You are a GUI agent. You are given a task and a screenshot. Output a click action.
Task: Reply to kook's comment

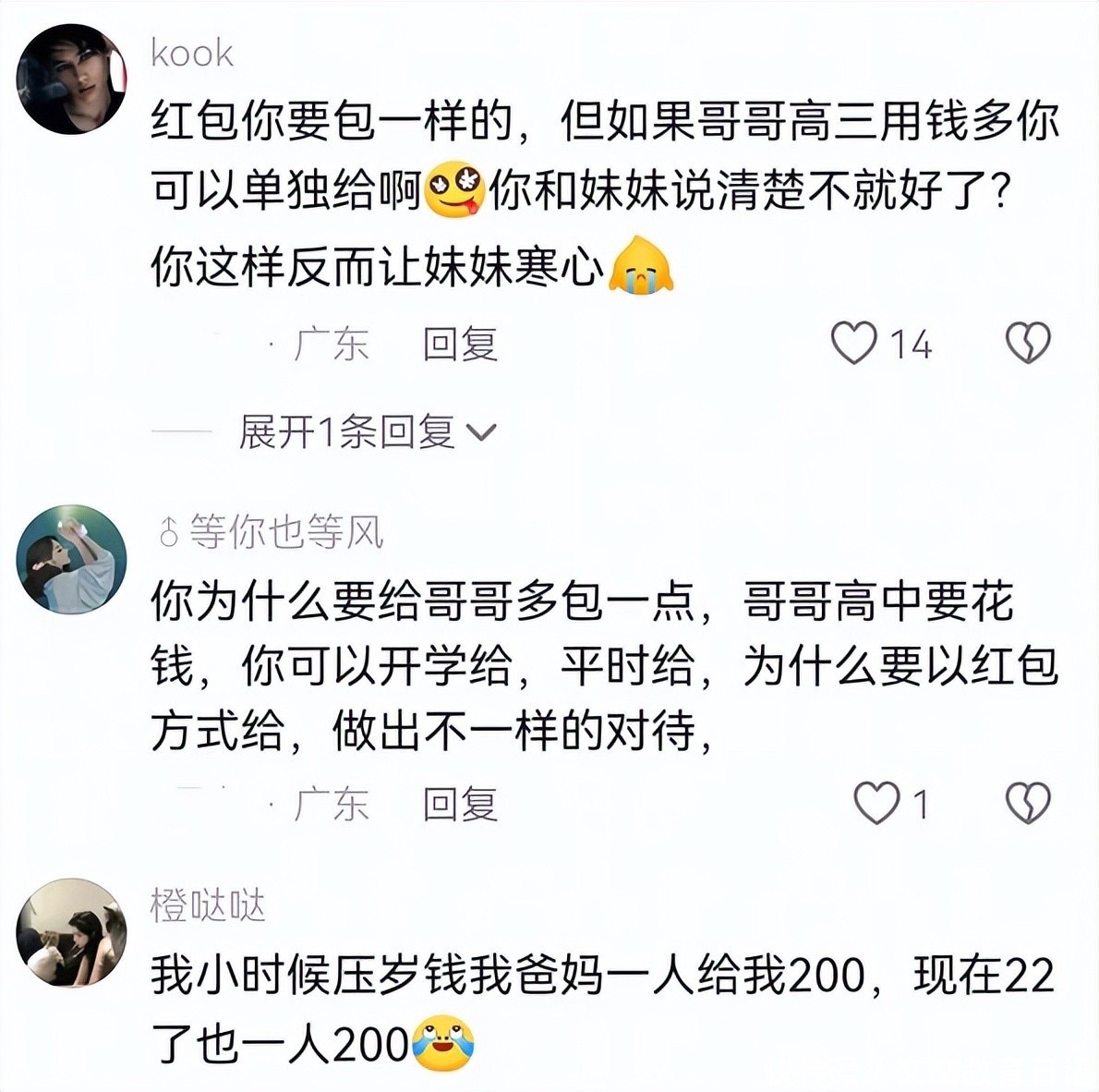pyautogui.click(x=460, y=345)
